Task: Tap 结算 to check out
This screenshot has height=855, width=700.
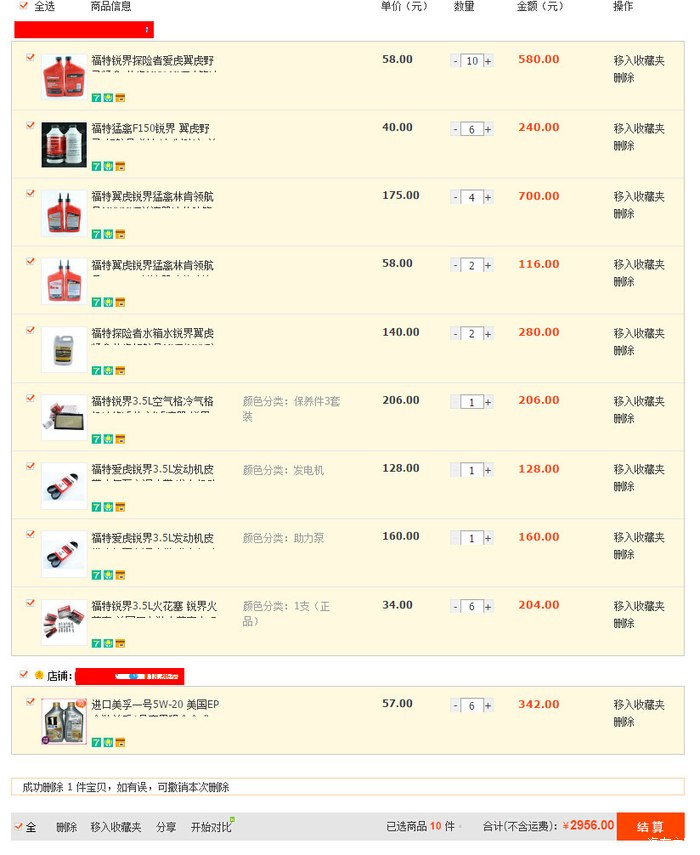Action: [x=650, y=827]
